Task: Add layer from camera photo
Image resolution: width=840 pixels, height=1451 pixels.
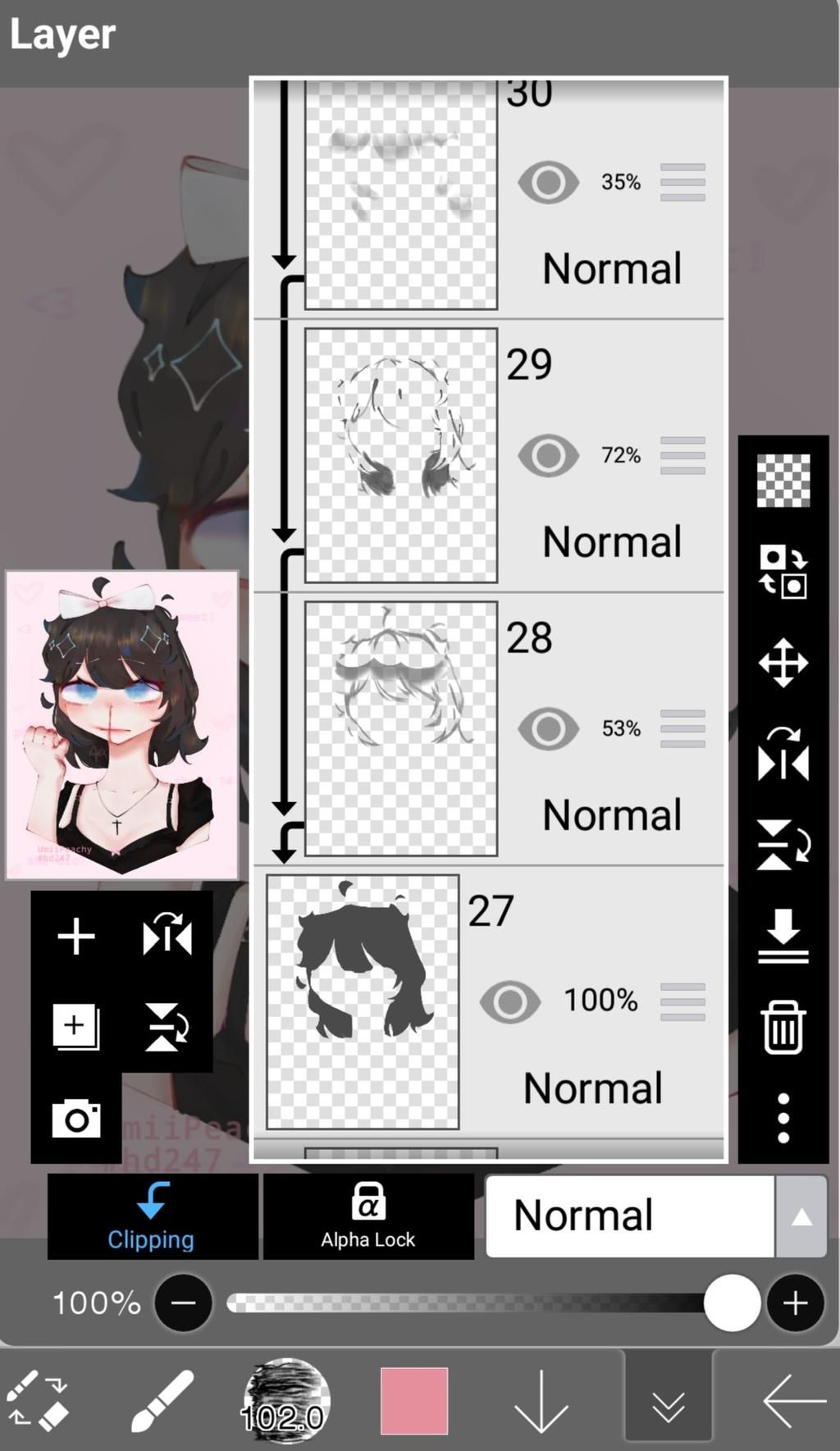Action: [76, 1119]
